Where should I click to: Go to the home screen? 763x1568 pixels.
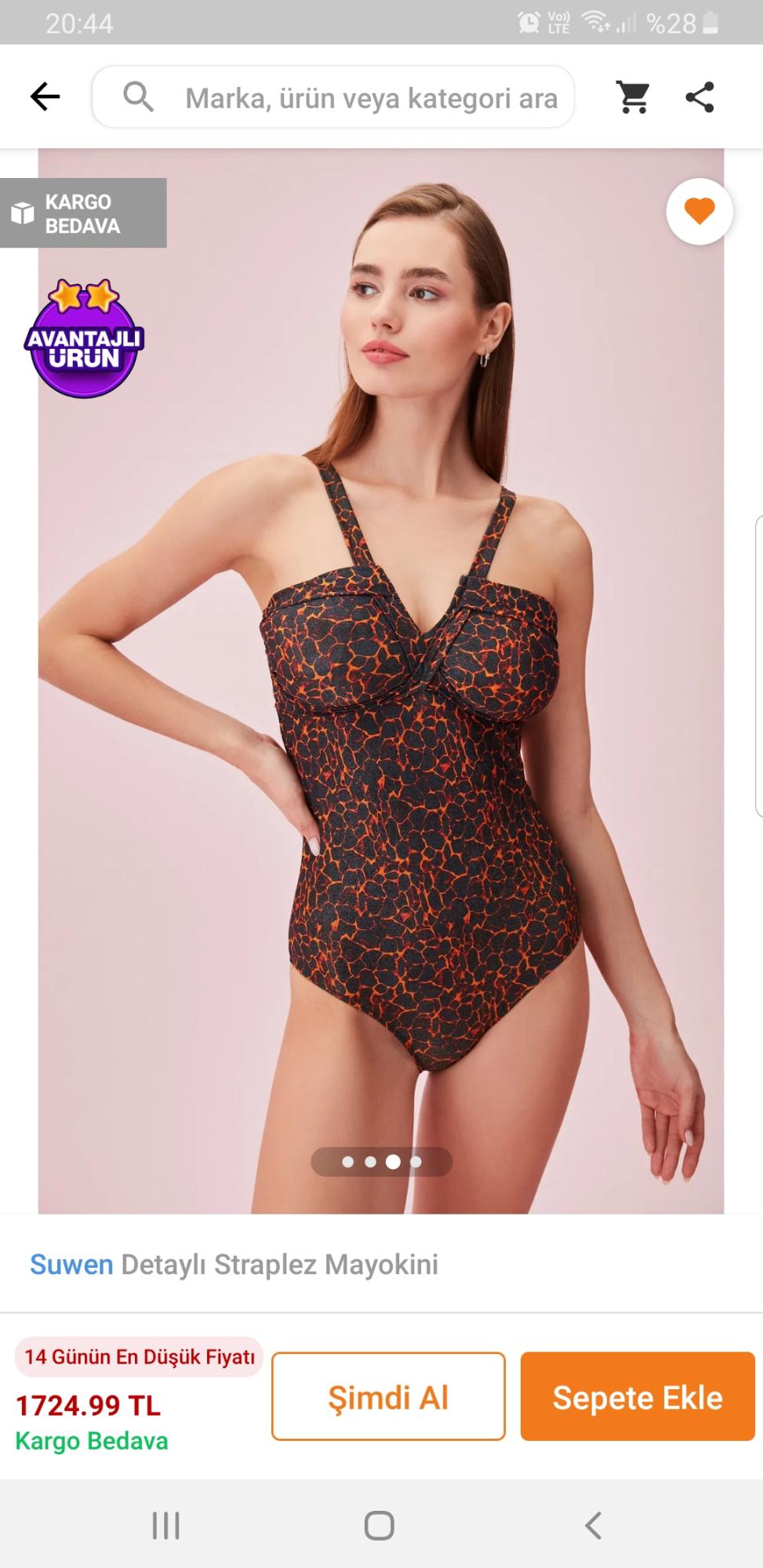tap(380, 1526)
